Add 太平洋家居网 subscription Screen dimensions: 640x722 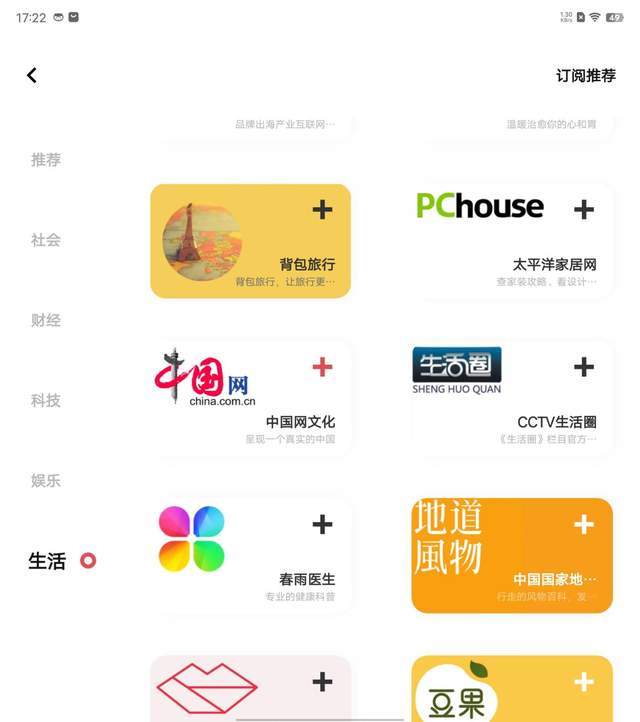(584, 209)
